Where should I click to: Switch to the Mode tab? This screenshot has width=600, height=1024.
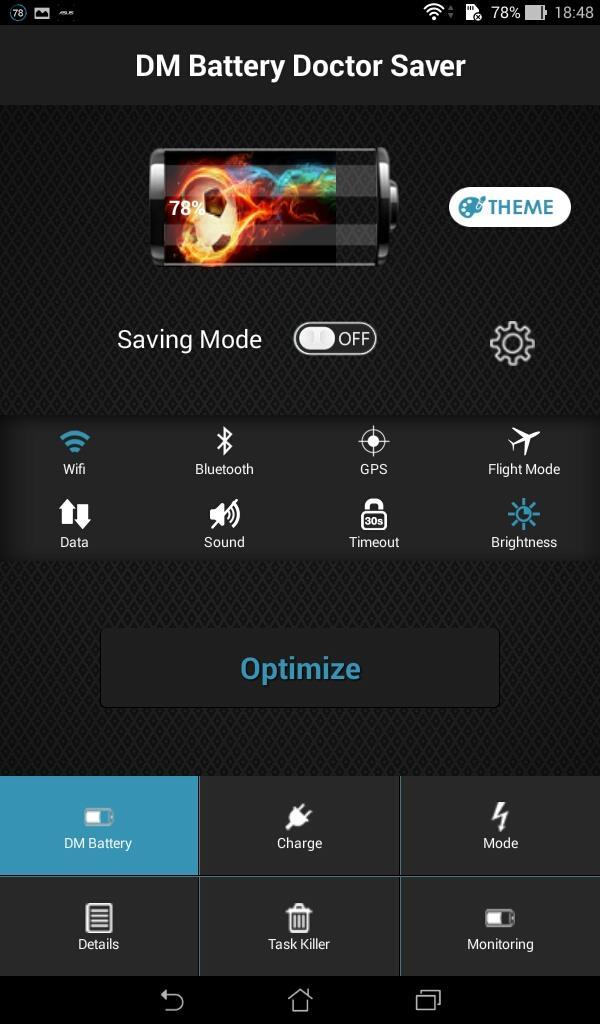click(x=500, y=826)
